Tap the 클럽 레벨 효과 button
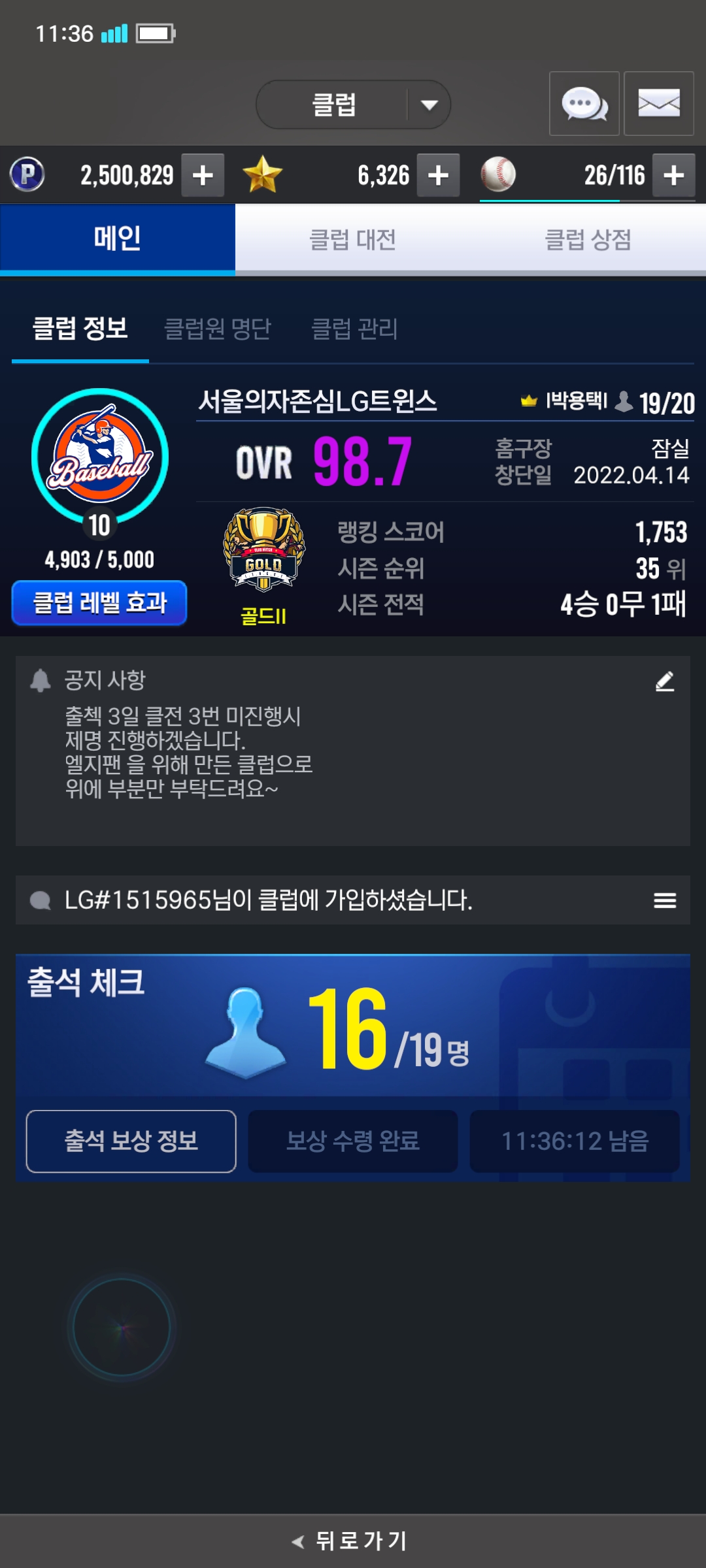The width and height of the screenshot is (706, 1568). point(99,602)
